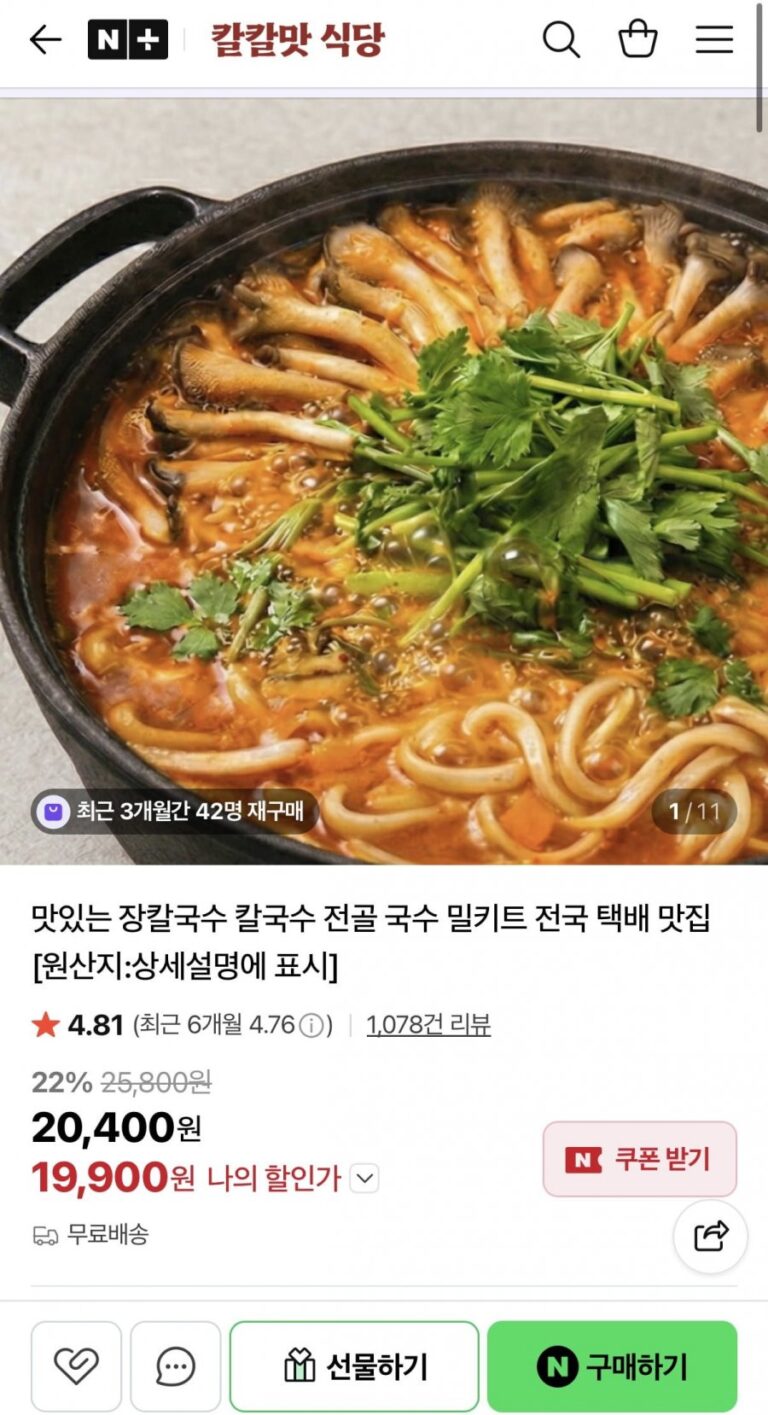Screen dimensions: 768x1415
Task: Open the 칼국수 전골 product photo
Action: coord(384,480)
